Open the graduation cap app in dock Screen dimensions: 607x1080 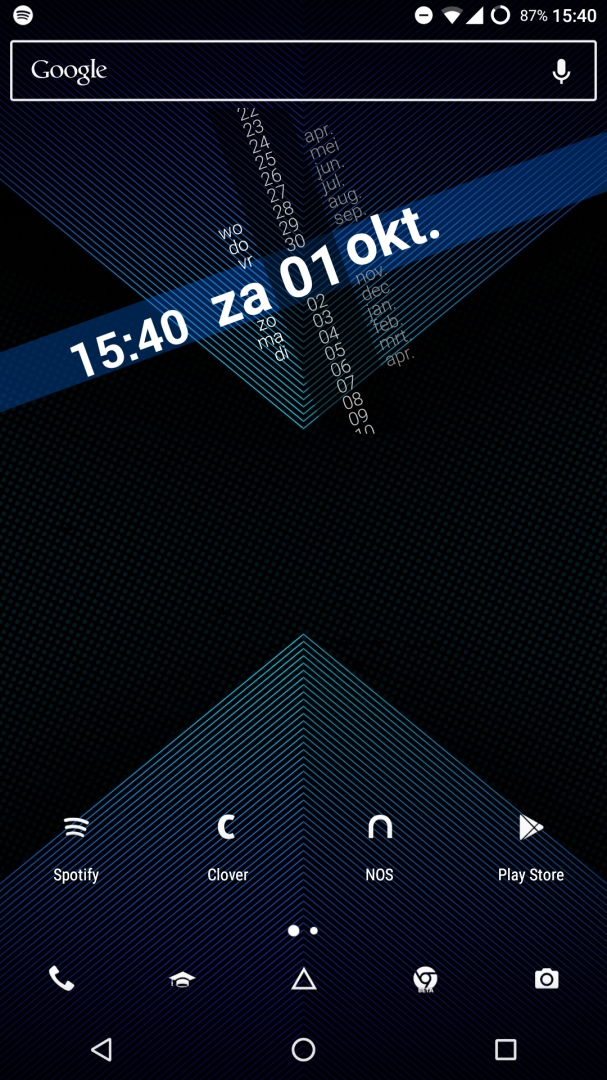[182, 979]
